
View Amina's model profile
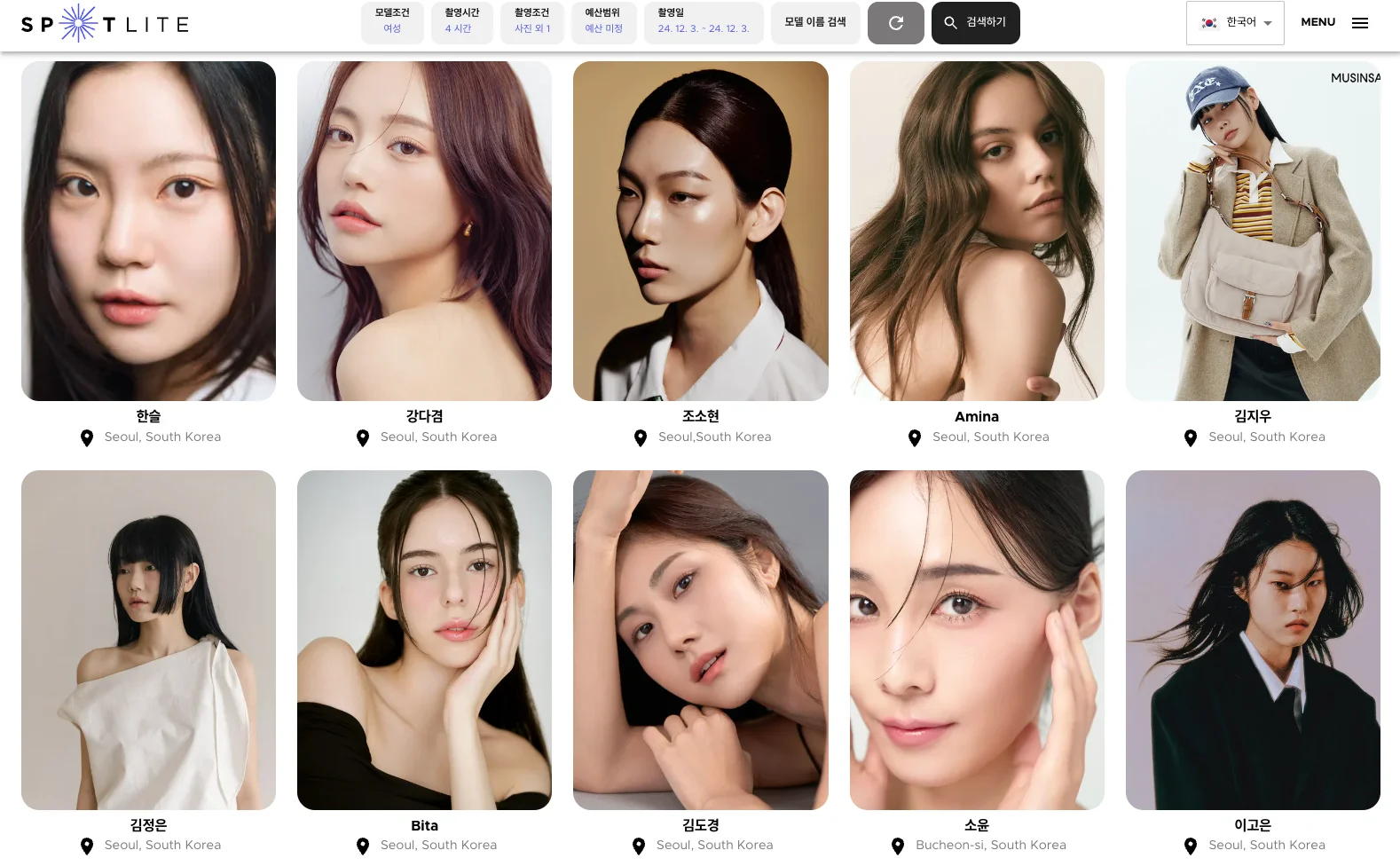pos(977,231)
